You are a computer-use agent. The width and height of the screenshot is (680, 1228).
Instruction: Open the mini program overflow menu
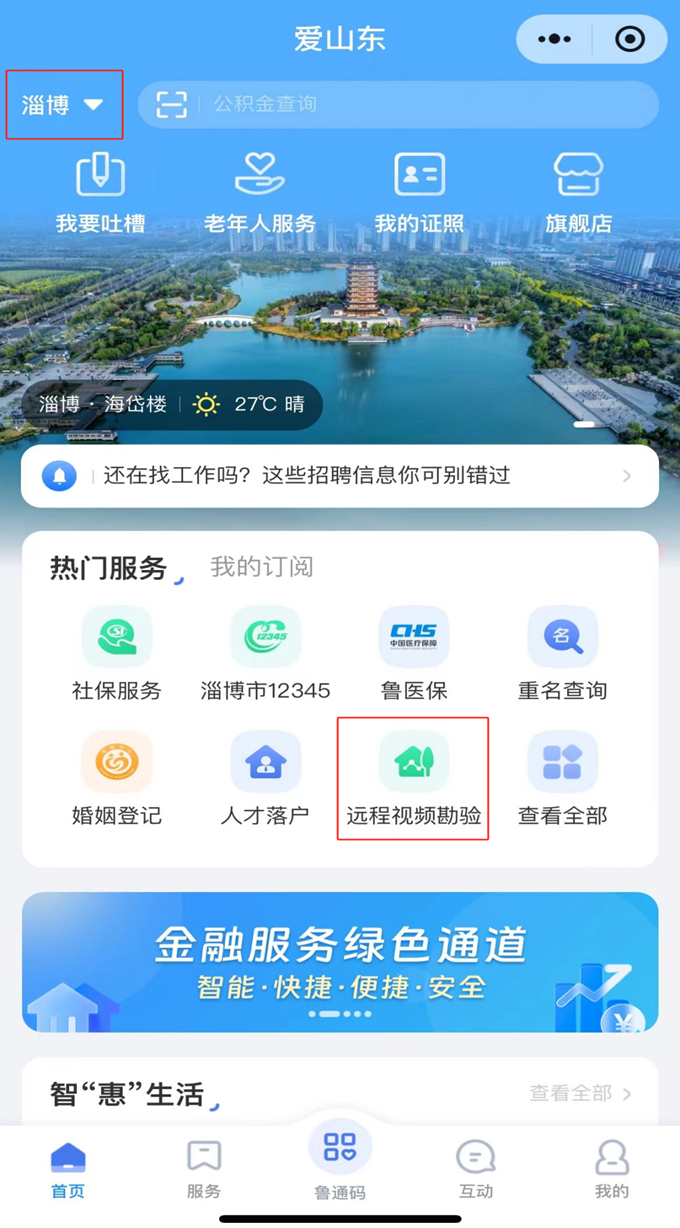pos(554,39)
